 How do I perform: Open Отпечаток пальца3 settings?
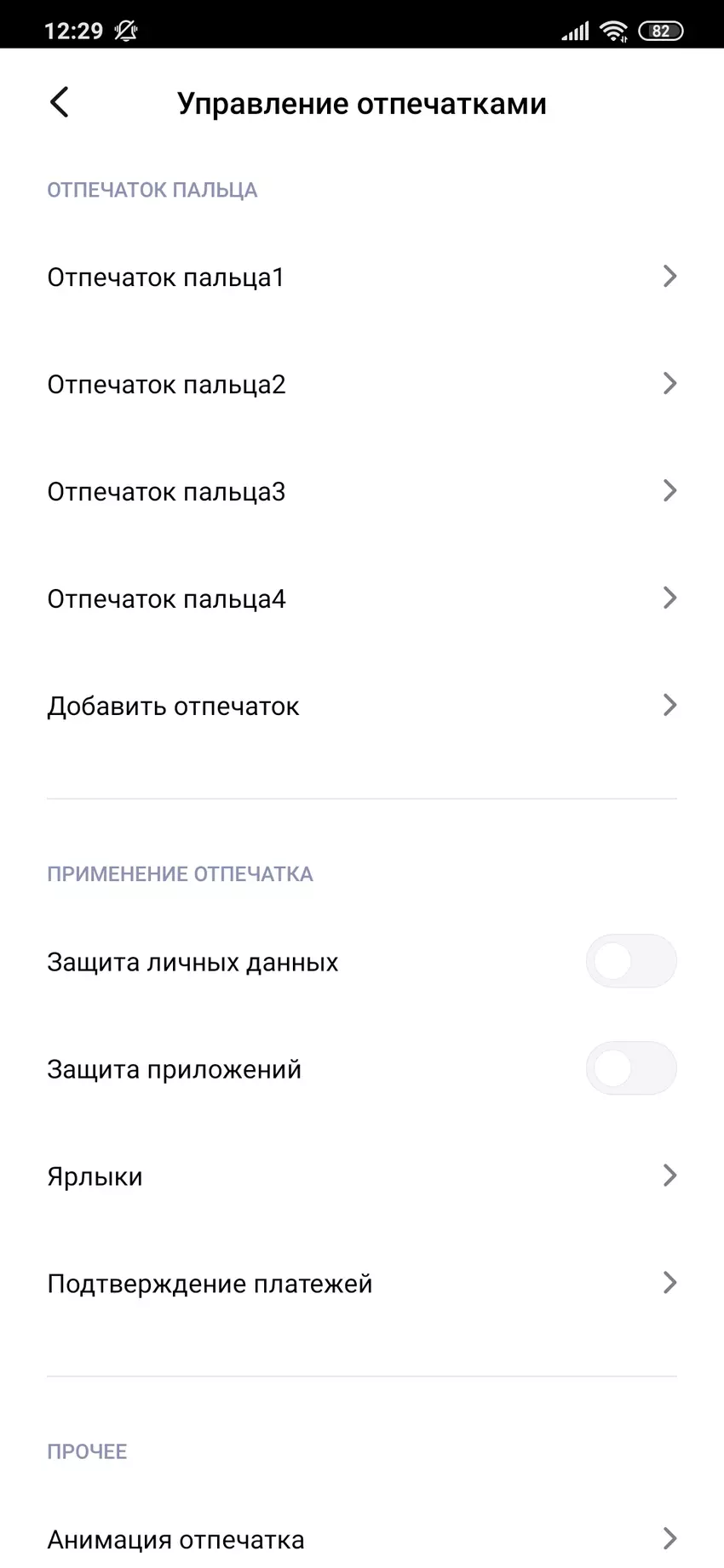tap(361, 492)
